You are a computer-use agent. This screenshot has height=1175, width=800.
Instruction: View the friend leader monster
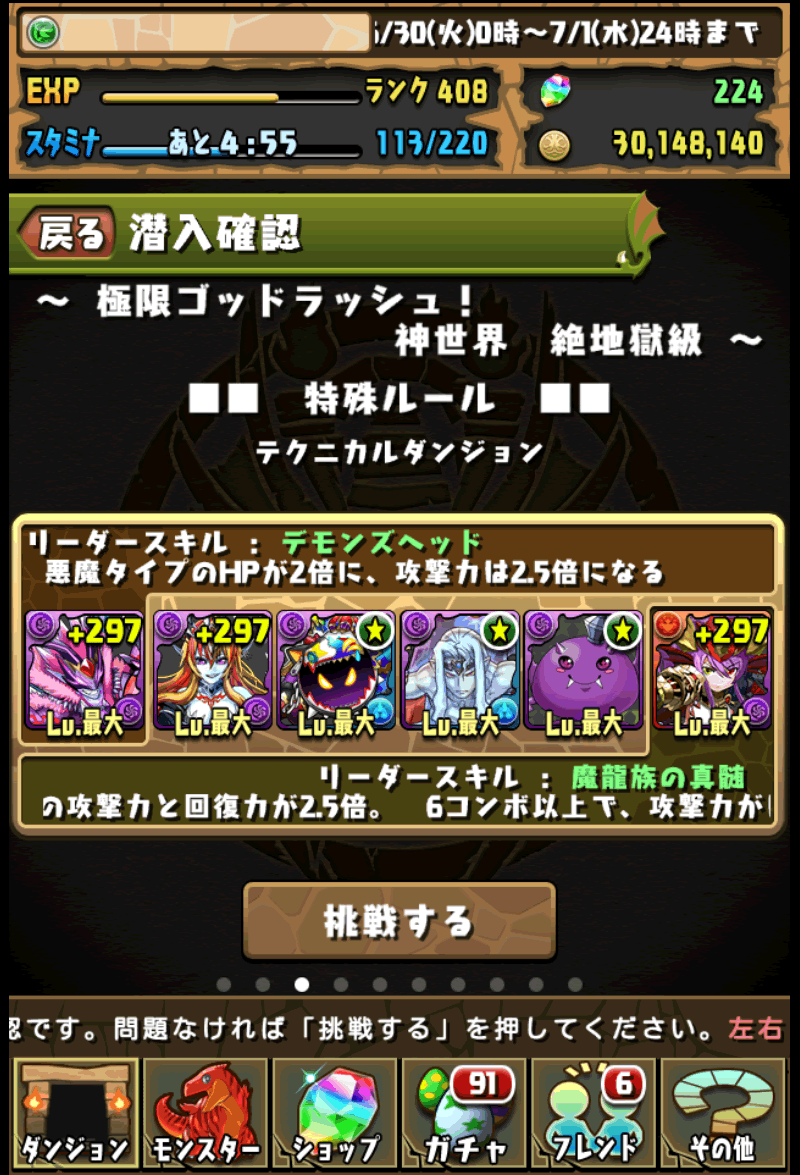(x=712, y=675)
